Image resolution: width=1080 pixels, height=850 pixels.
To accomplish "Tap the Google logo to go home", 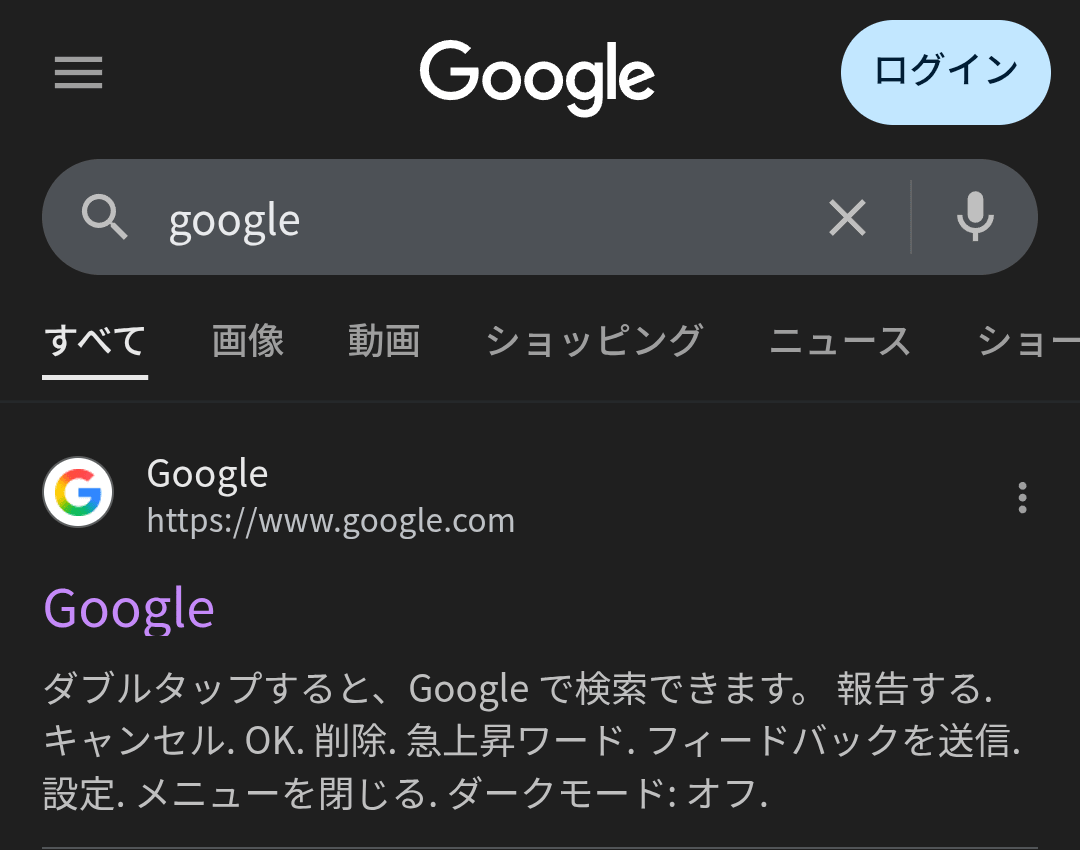I will [537, 75].
